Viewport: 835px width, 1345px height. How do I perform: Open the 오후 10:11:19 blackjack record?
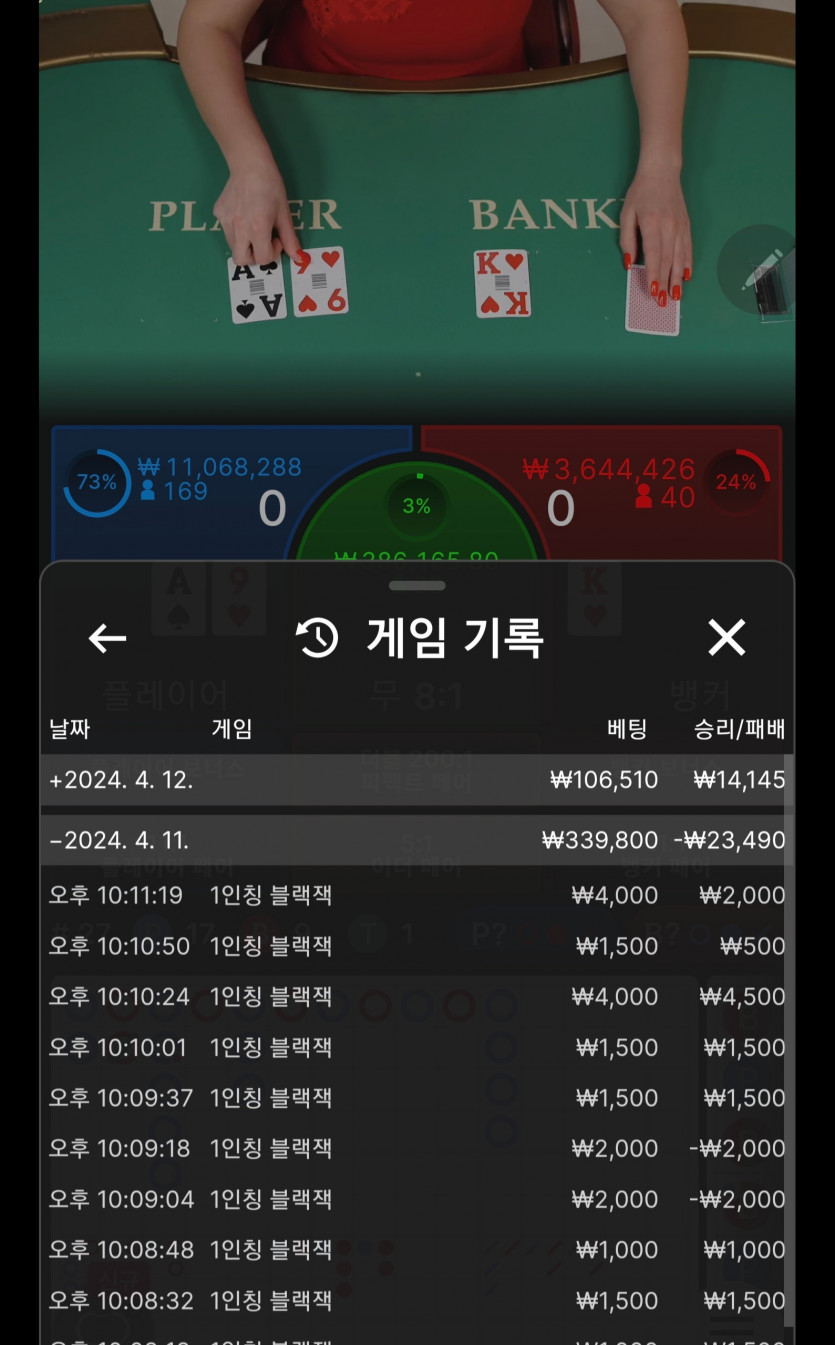tap(417, 895)
